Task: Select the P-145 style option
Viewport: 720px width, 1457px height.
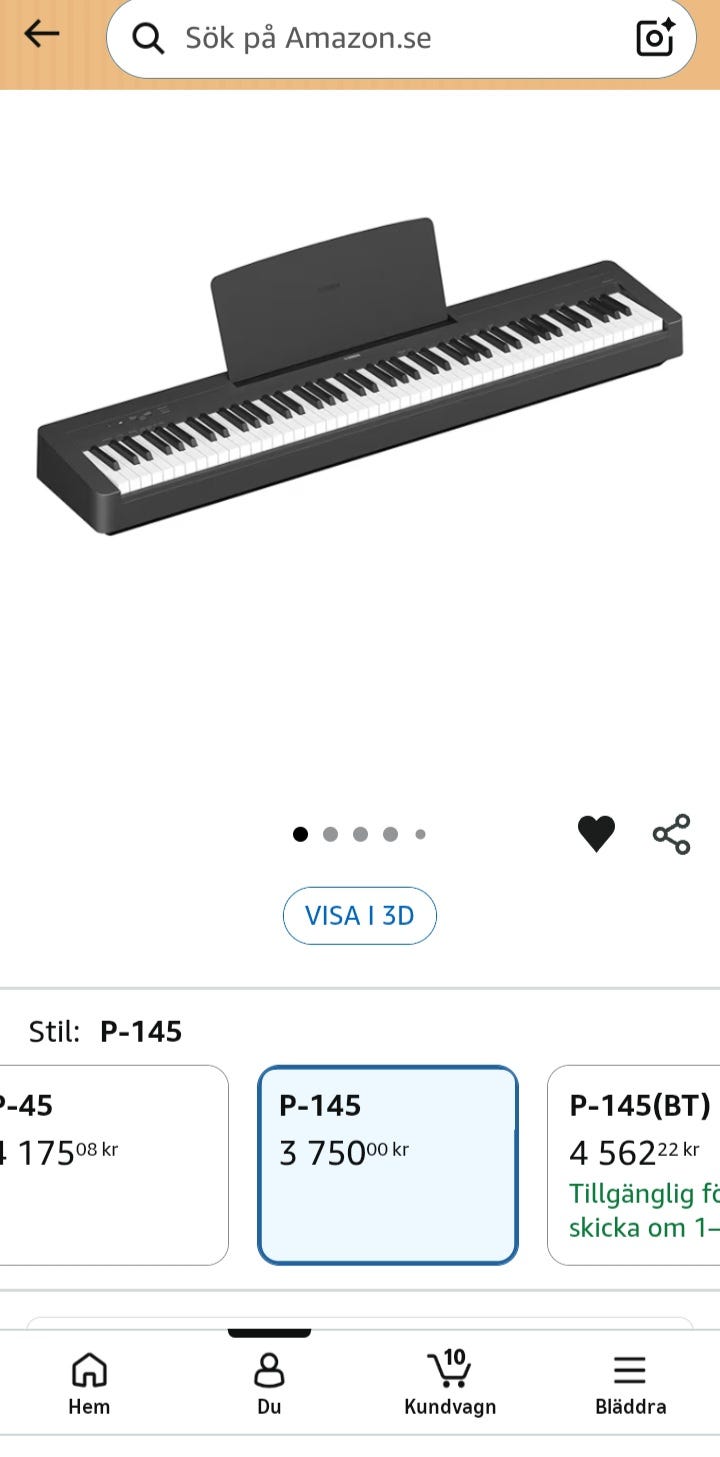Action: coord(388,1165)
